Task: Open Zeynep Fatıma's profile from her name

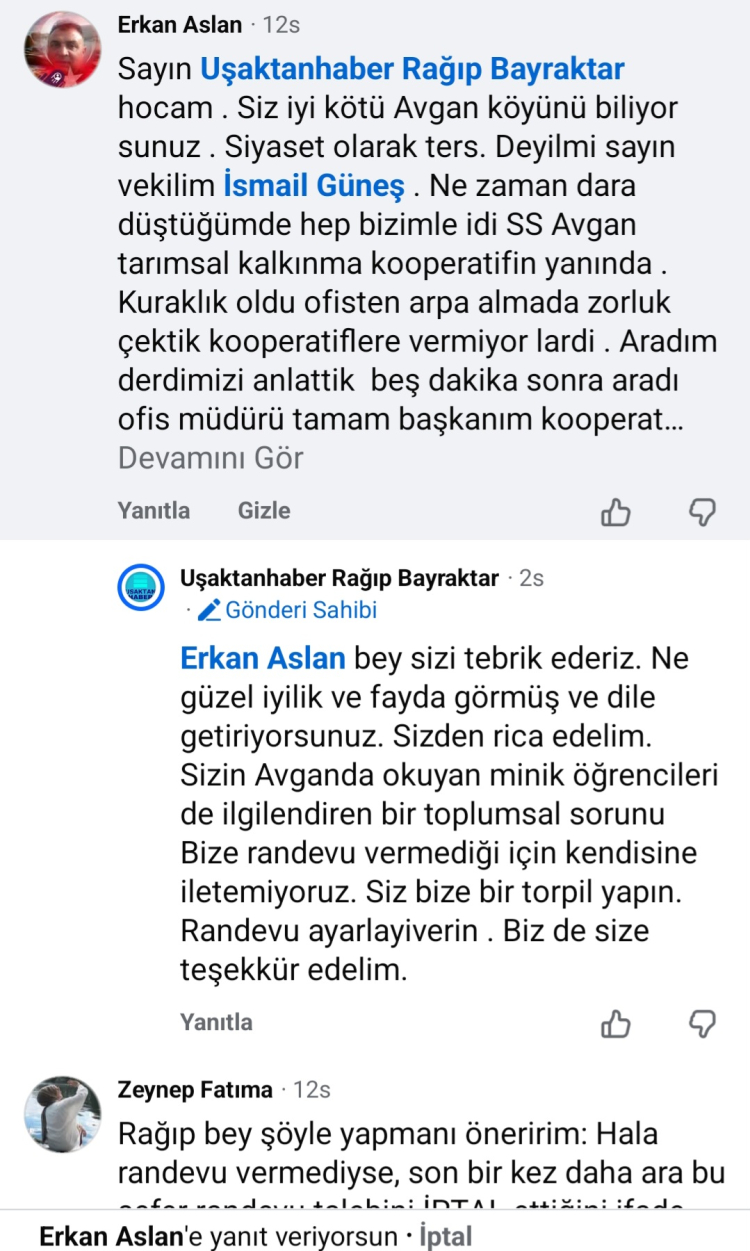Action: [194, 1089]
